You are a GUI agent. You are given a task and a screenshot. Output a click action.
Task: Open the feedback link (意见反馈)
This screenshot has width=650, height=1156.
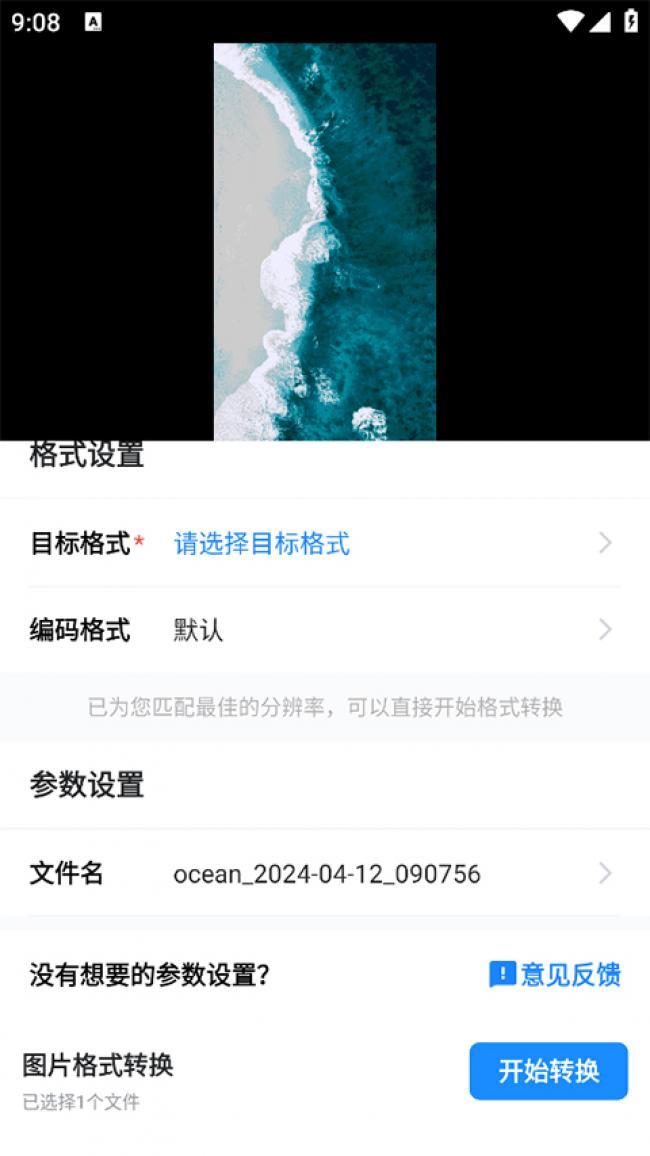coord(555,974)
